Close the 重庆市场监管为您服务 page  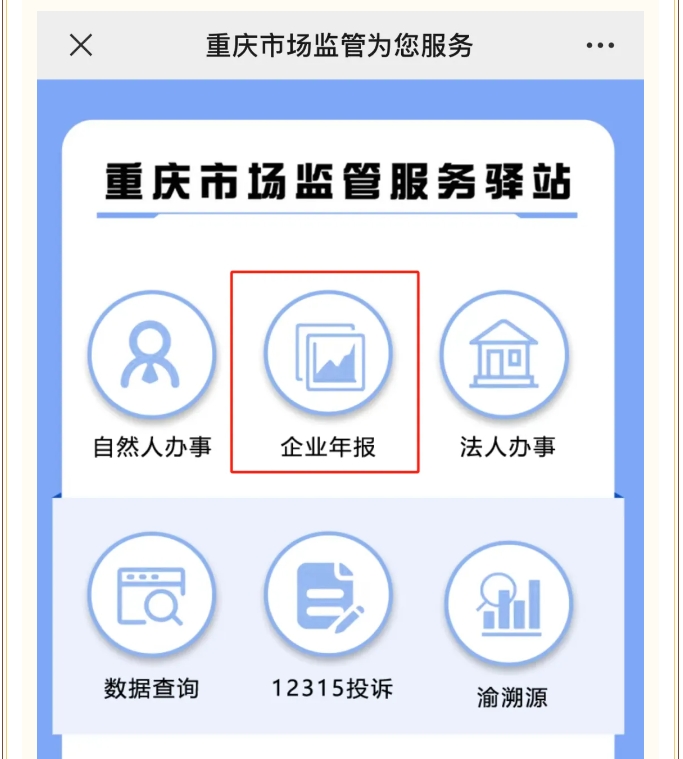(81, 45)
